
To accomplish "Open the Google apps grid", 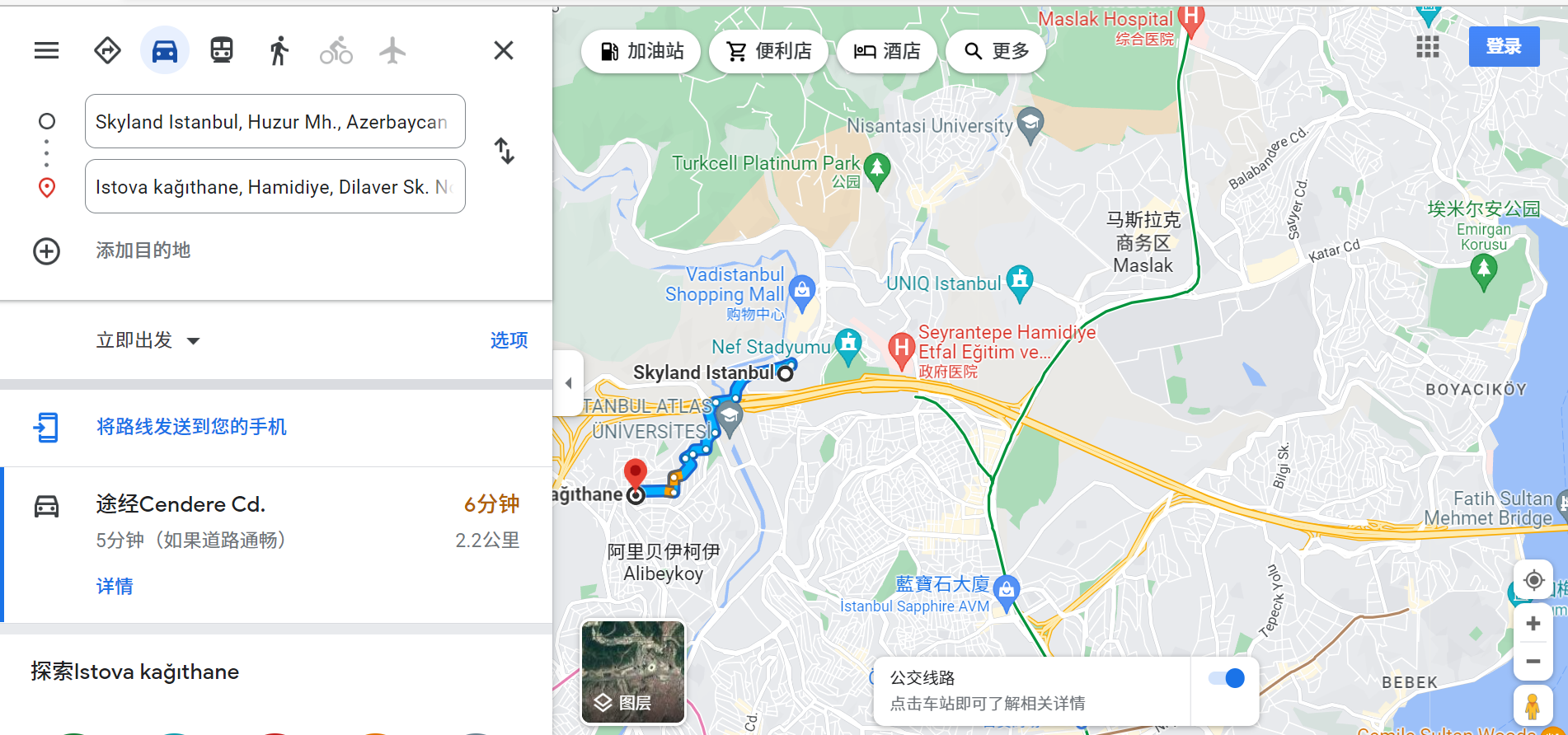I will coord(1427,47).
